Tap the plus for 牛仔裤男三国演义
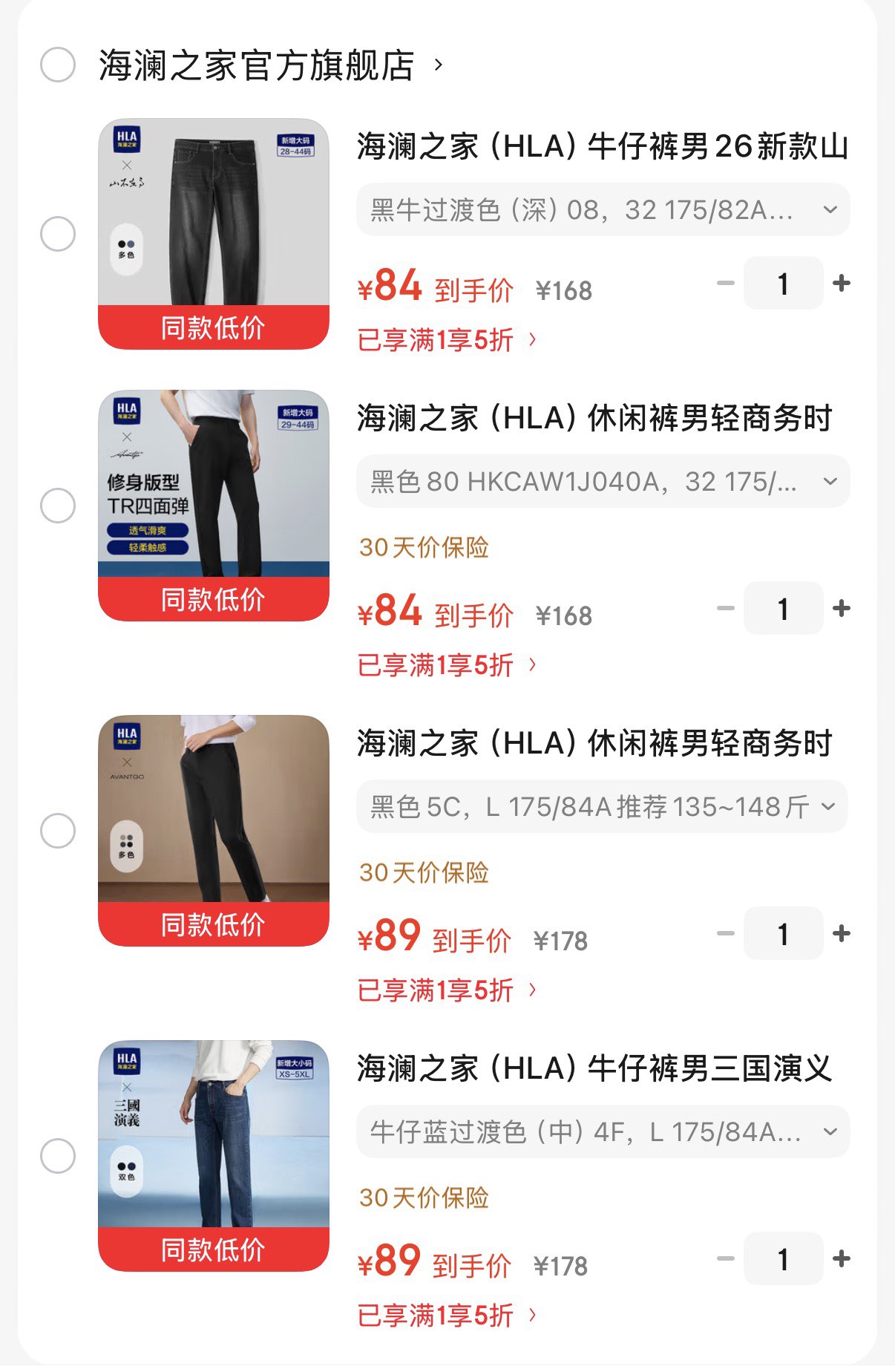895x1372 pixels. 842,1259
